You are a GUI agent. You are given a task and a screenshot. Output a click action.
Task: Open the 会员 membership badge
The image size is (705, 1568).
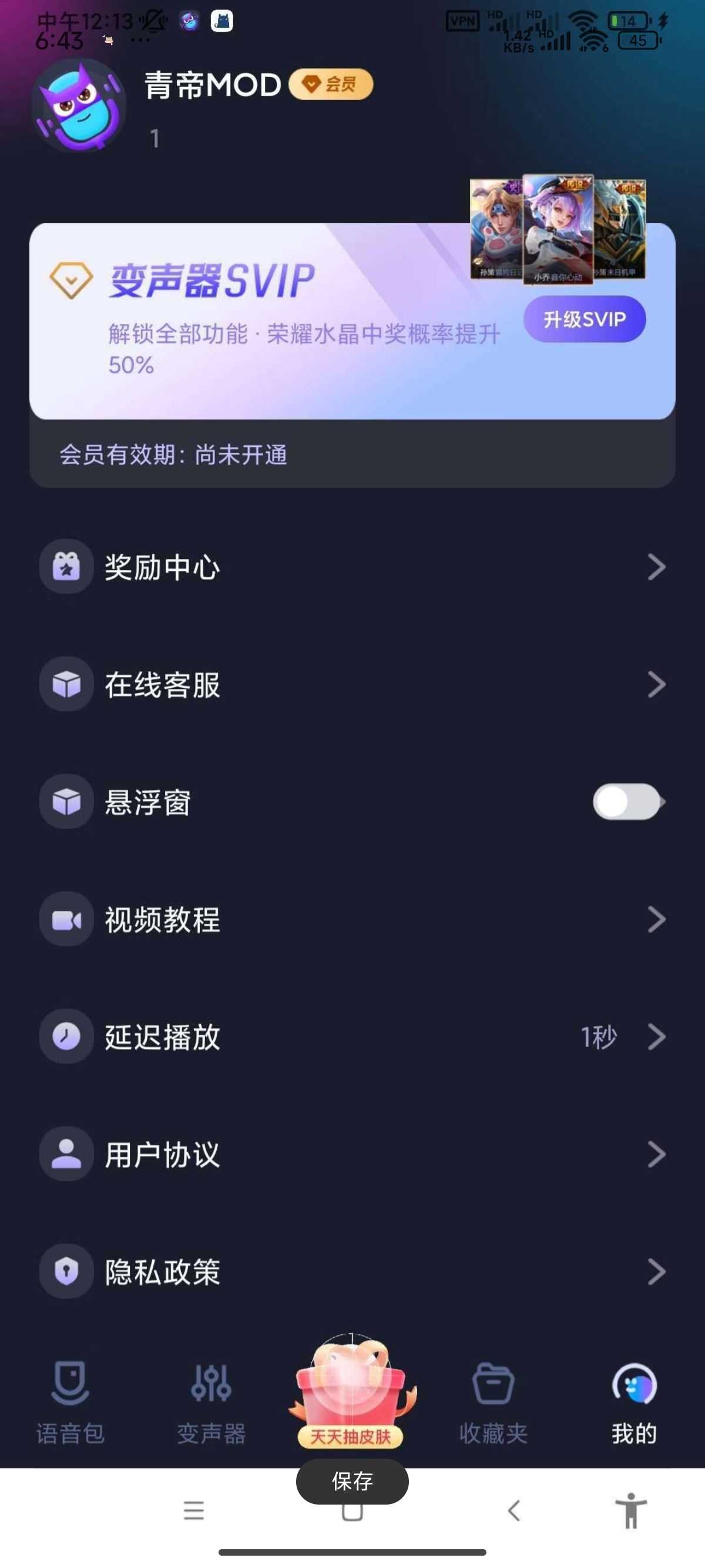coord(331,84)
